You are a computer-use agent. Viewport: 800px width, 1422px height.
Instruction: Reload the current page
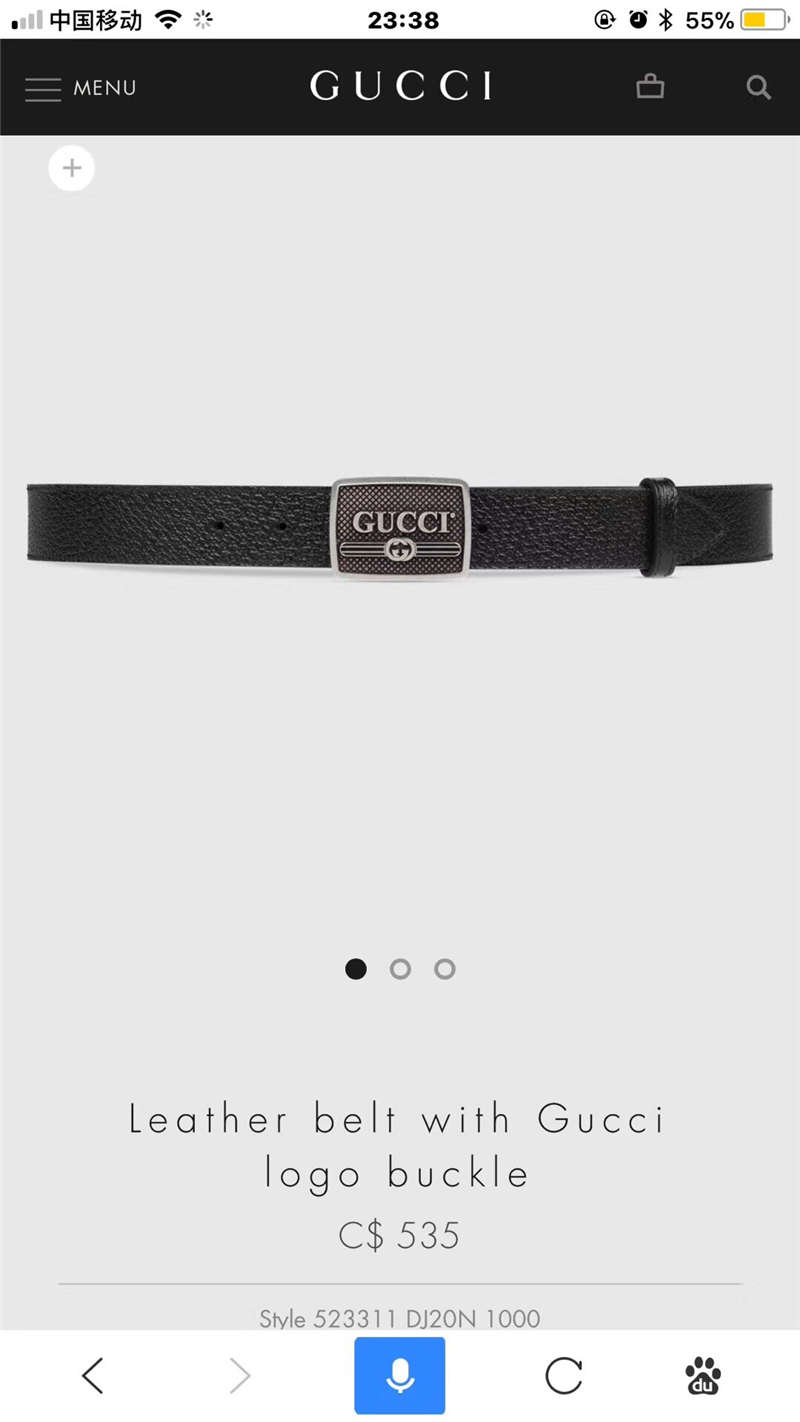click(564, 1376)
